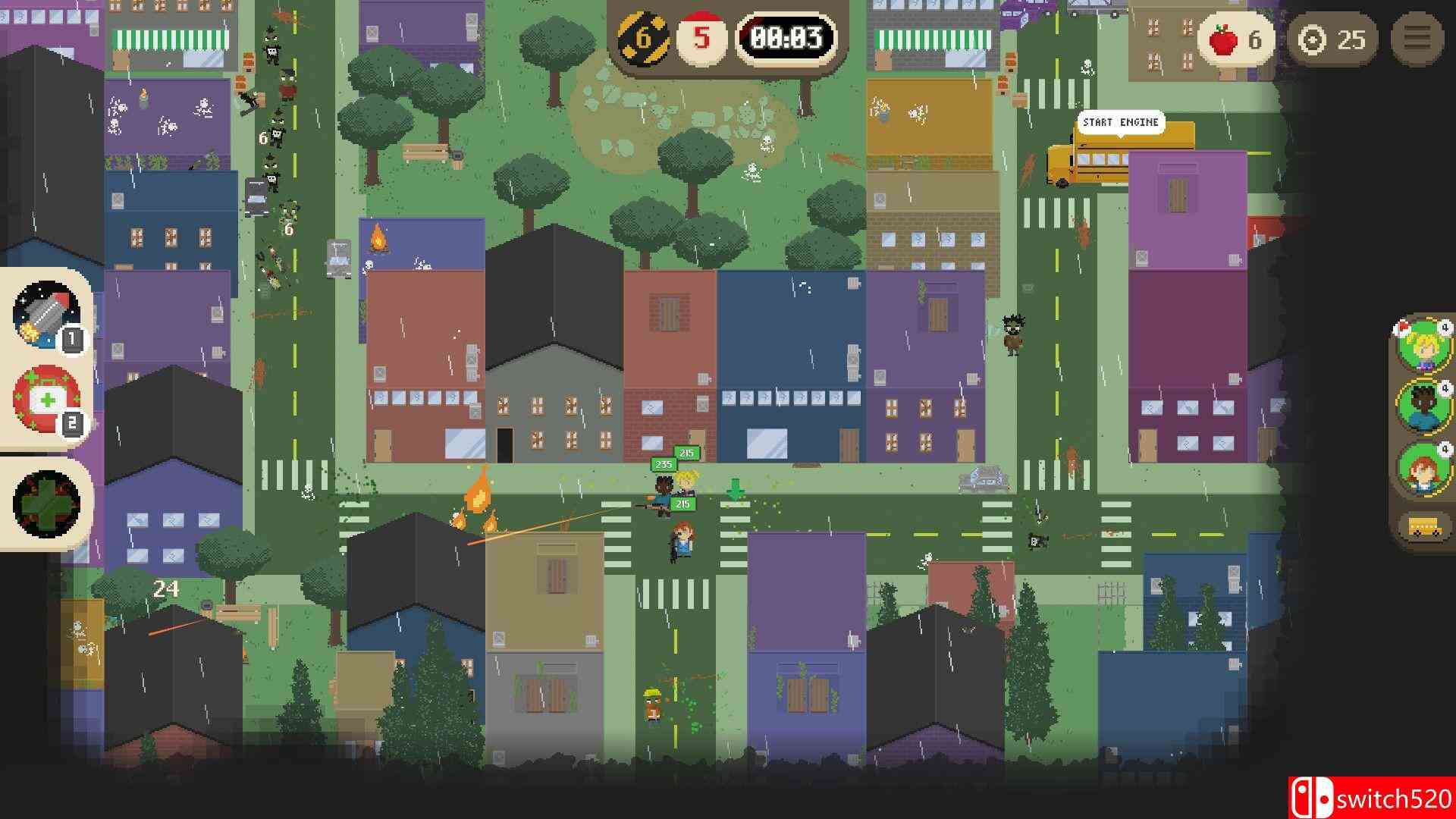The image size is (1456, 819).
Task: Open the hamburger menu button
Action: point(1417,38)
